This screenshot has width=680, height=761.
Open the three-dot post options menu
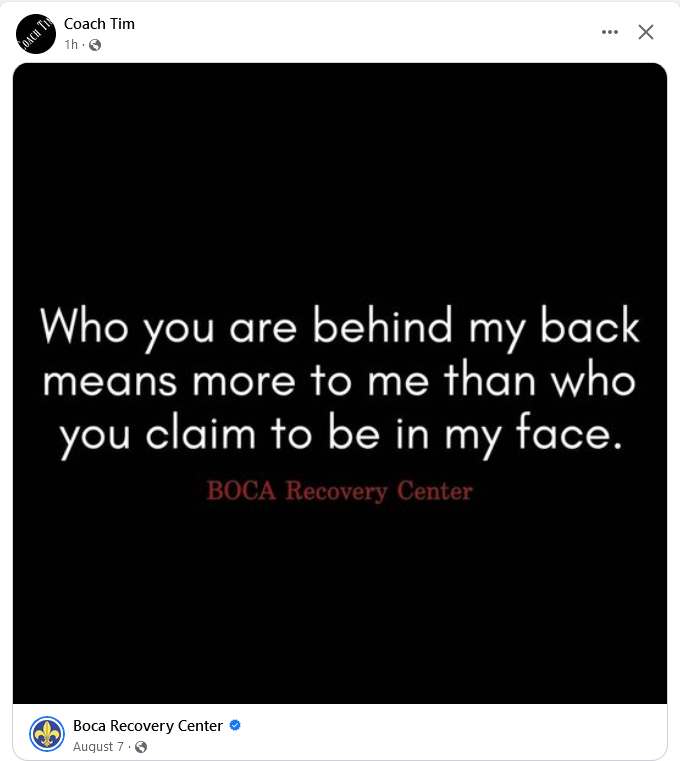610,32
